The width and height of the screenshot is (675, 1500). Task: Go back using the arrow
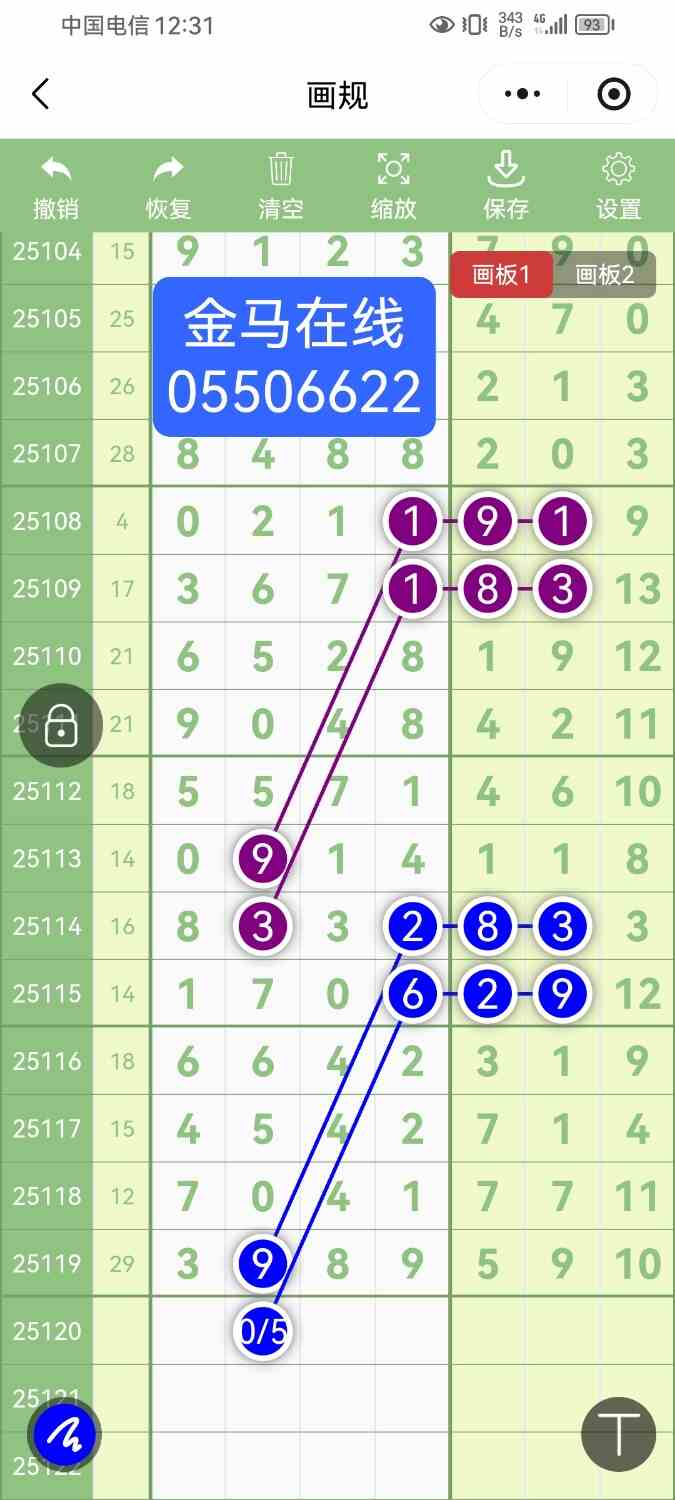click(x=40, y=95)
